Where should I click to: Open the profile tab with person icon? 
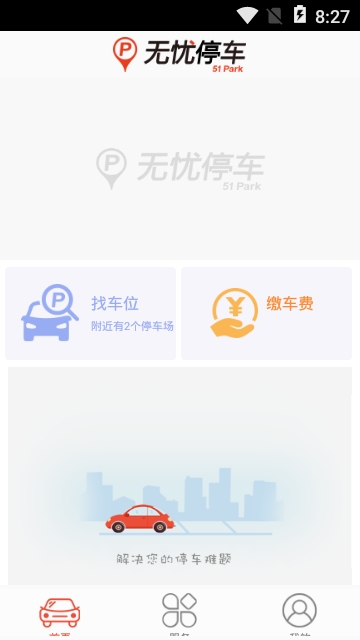pos(300,613)
